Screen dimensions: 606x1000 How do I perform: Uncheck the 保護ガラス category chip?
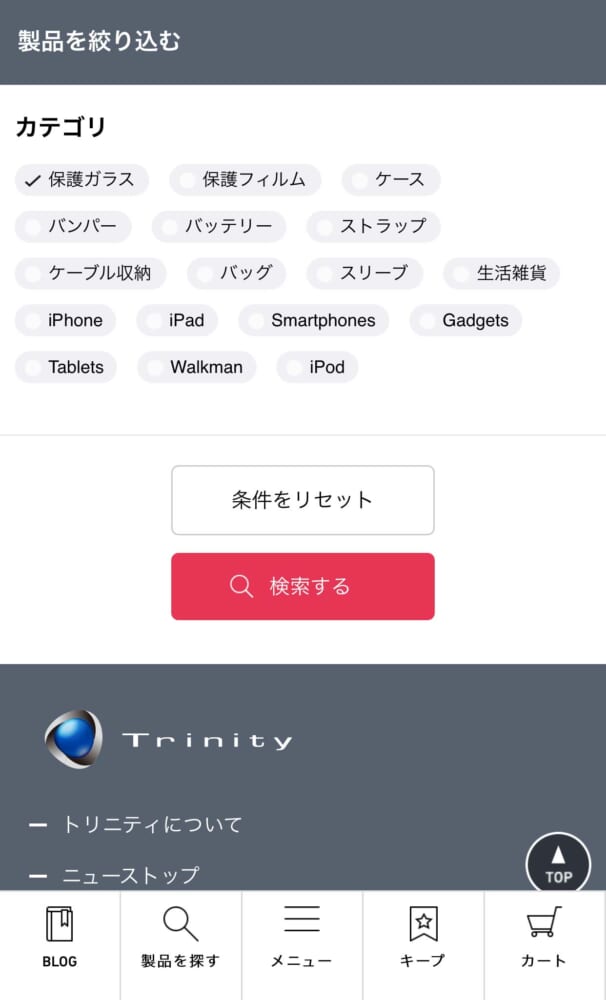coord(82,180)
